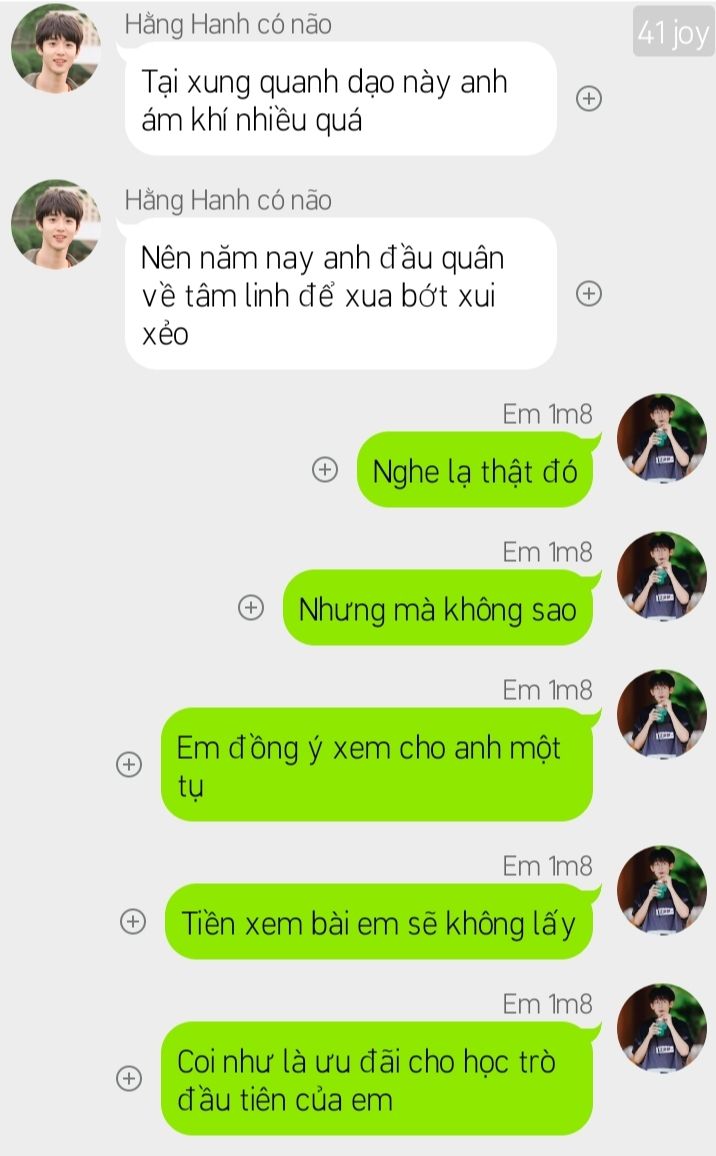
Task: Open the plus icon beside "Em đồng ý xem cho anh"
Action: 129,764
